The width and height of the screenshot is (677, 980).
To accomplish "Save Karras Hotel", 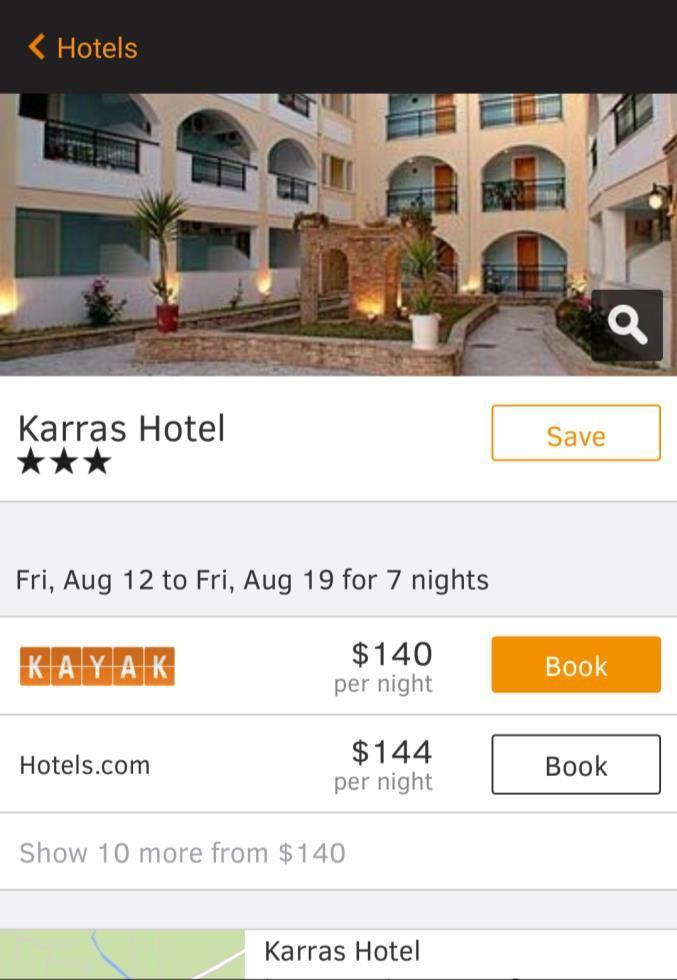I will click(575, 433).
